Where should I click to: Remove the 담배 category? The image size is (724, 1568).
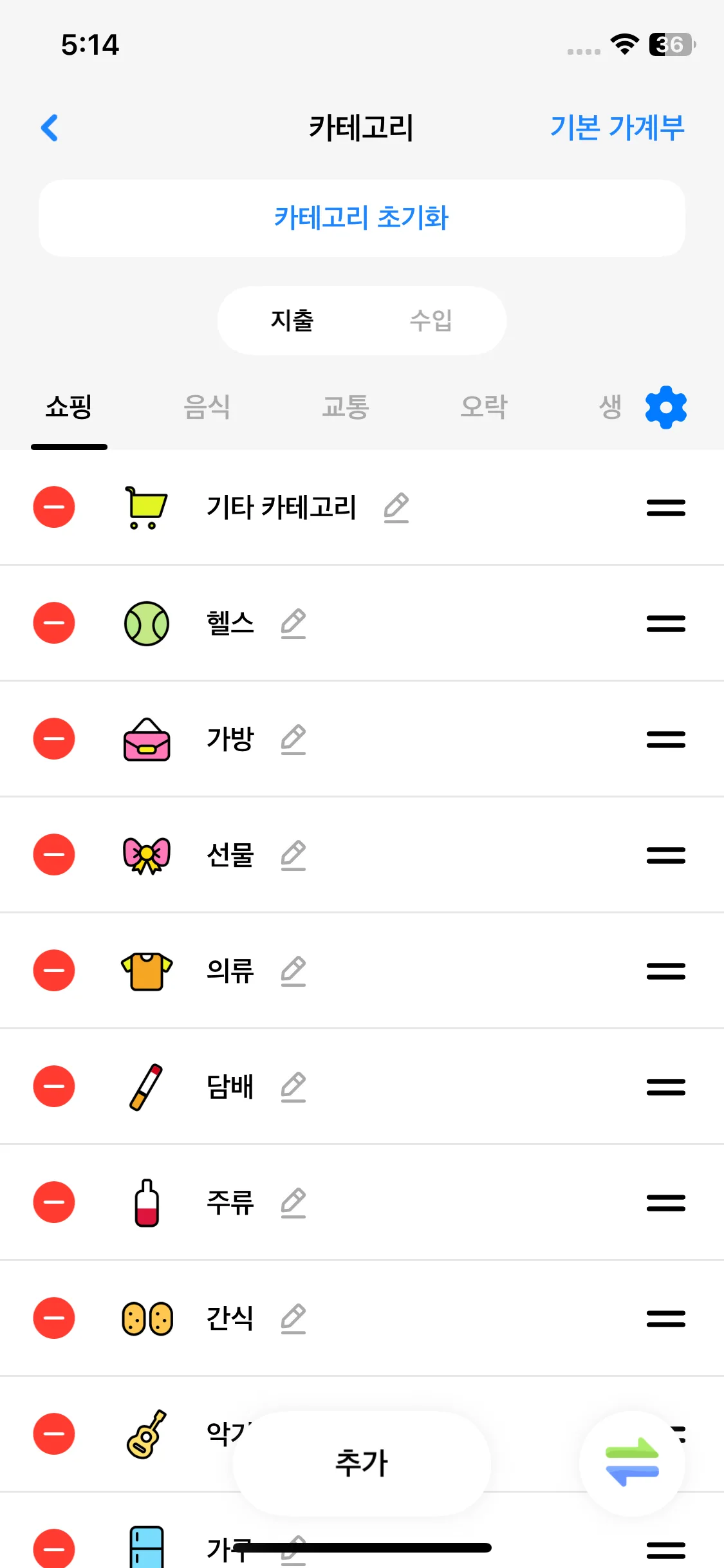(54, 1087)
